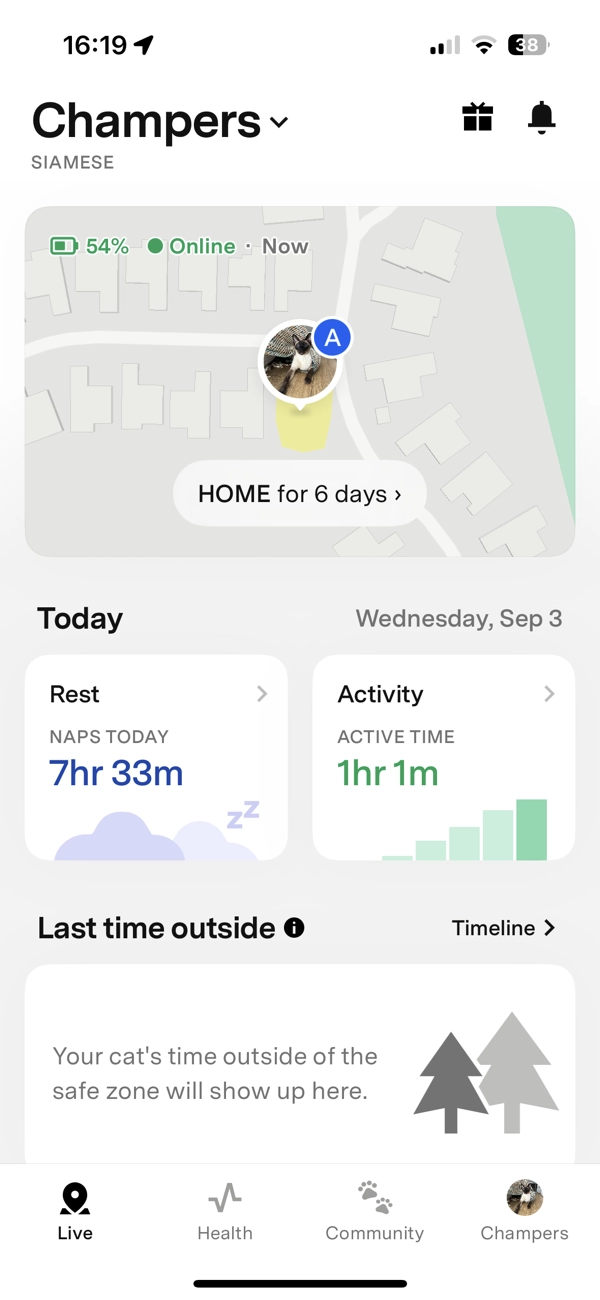Switch to the Health tab
Screen dimensions: 600x1300
coord(225,1210)
